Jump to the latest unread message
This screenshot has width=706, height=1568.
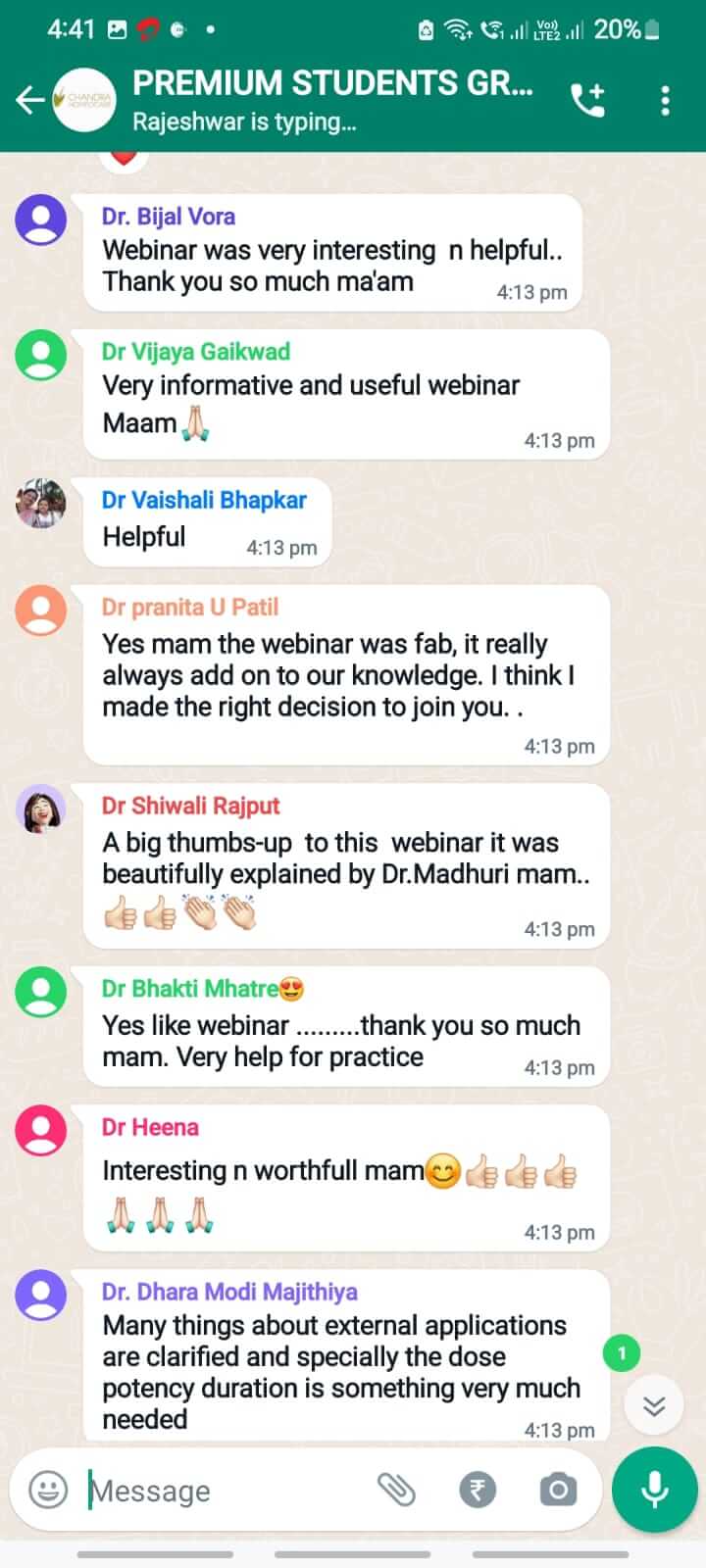click(x=653, y=1406)
